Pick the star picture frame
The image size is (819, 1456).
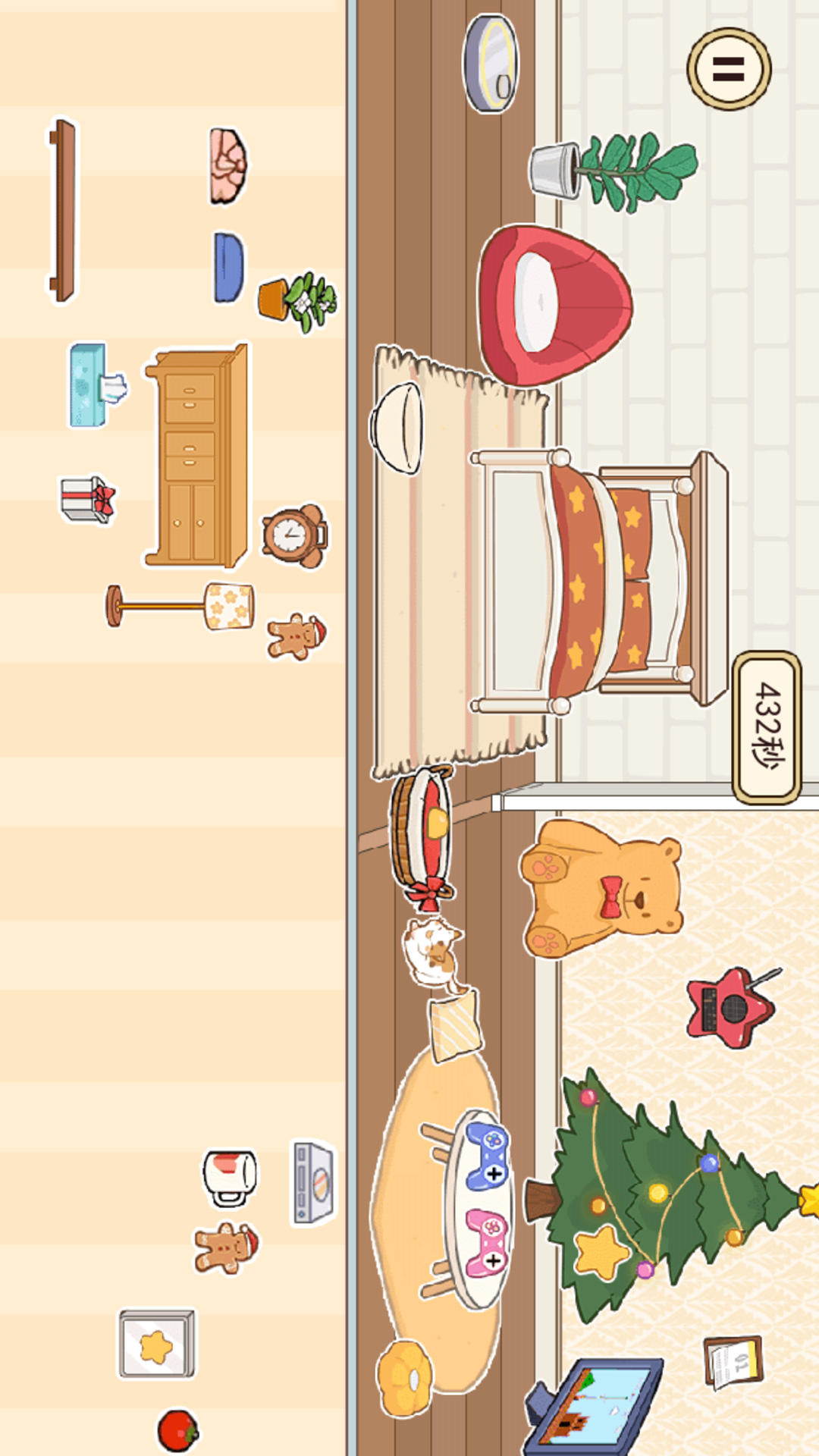coord(157,1344)
